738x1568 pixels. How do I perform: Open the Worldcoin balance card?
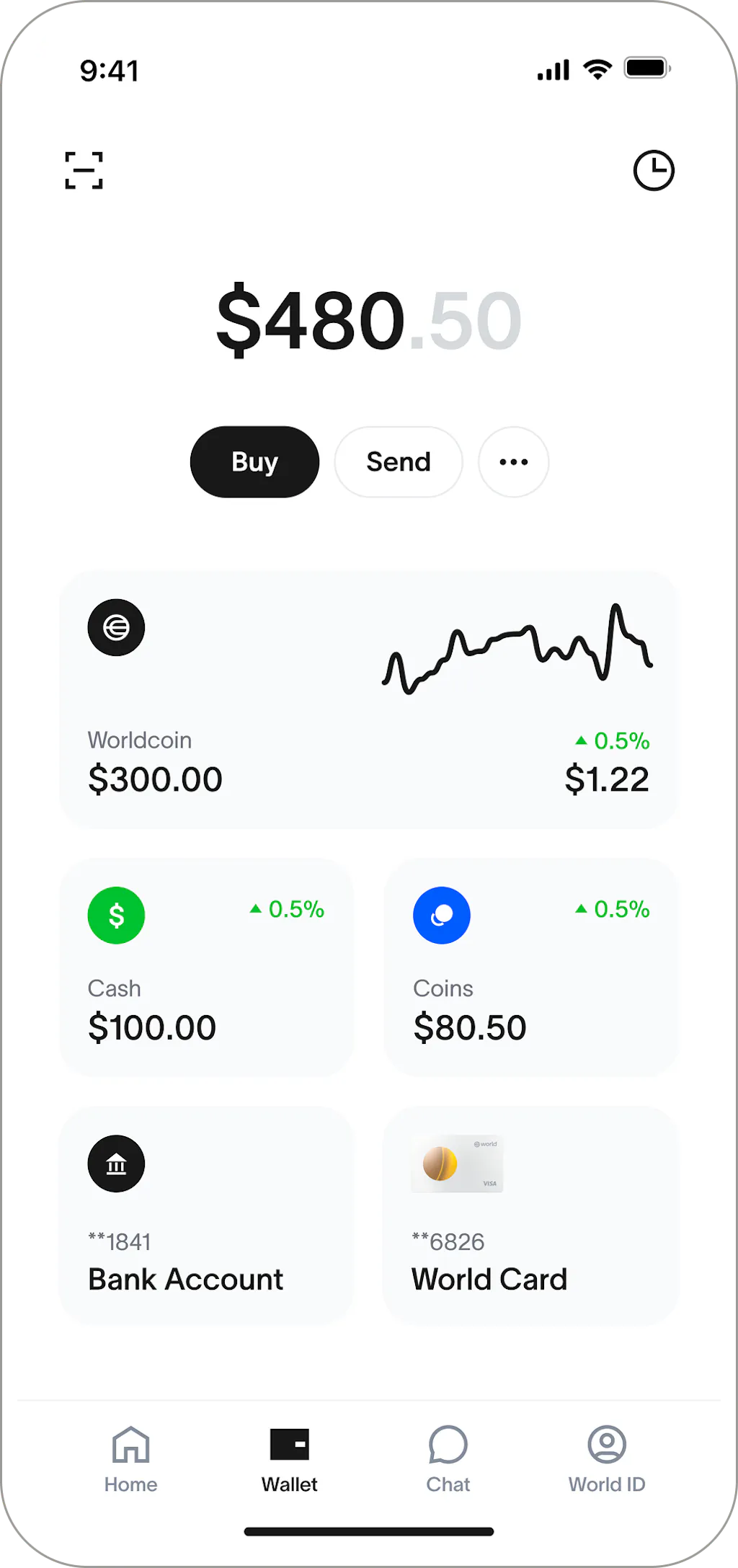coord(369,699)
